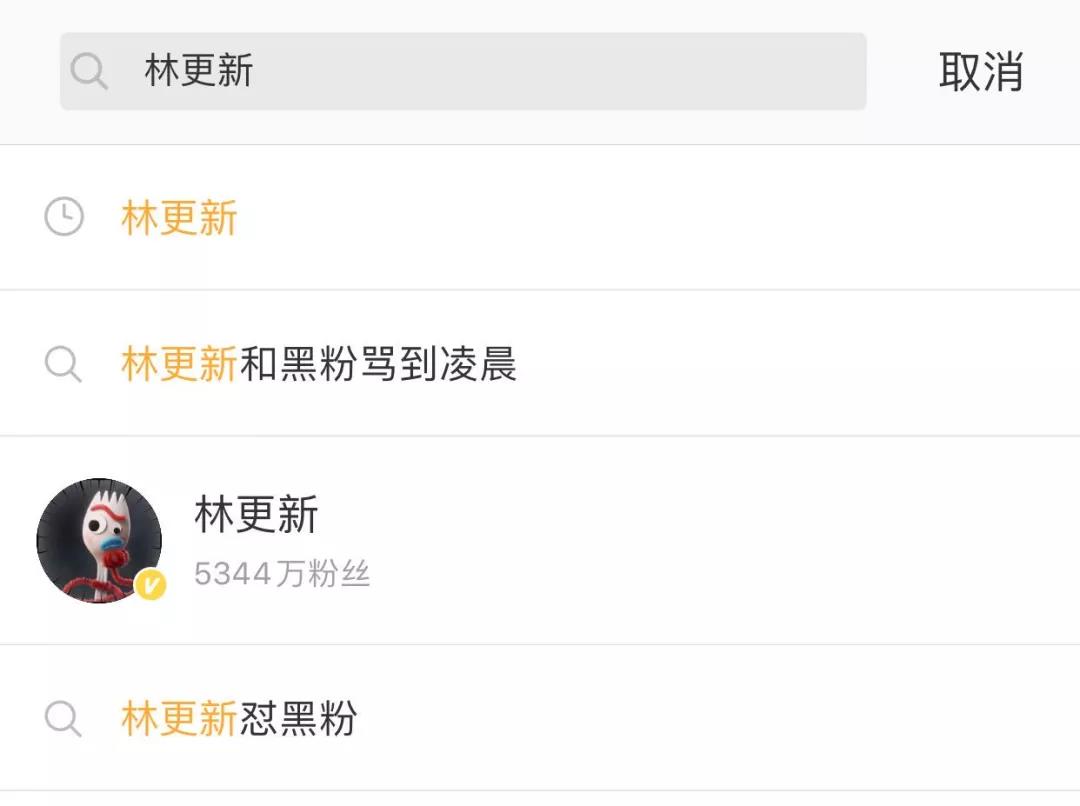Select the recent search 林更新
The width and height of the screenshot is (1080, 806).
(x=180, y=218)
